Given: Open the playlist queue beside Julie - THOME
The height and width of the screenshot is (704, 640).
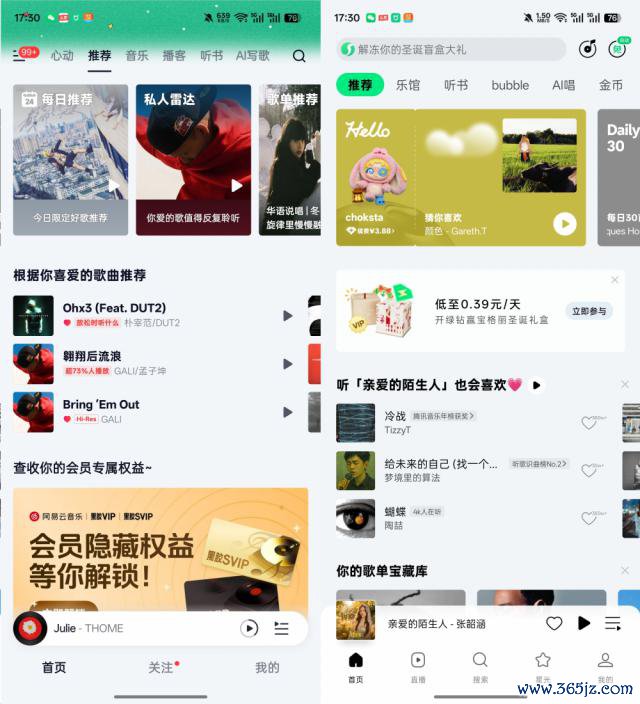Looking at the screenshot, I should point(282,628).
